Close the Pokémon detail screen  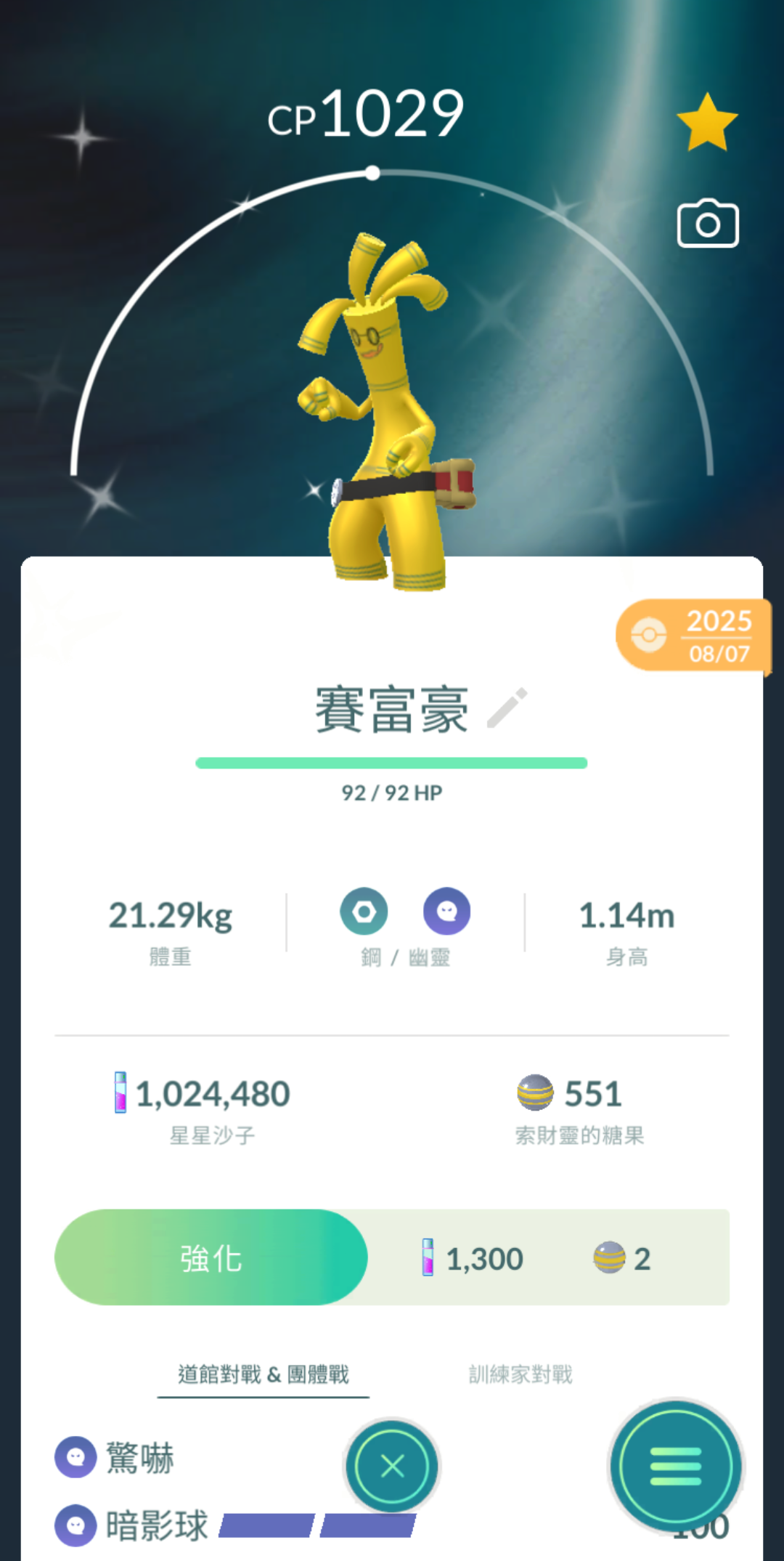[x=392, y=1467]
